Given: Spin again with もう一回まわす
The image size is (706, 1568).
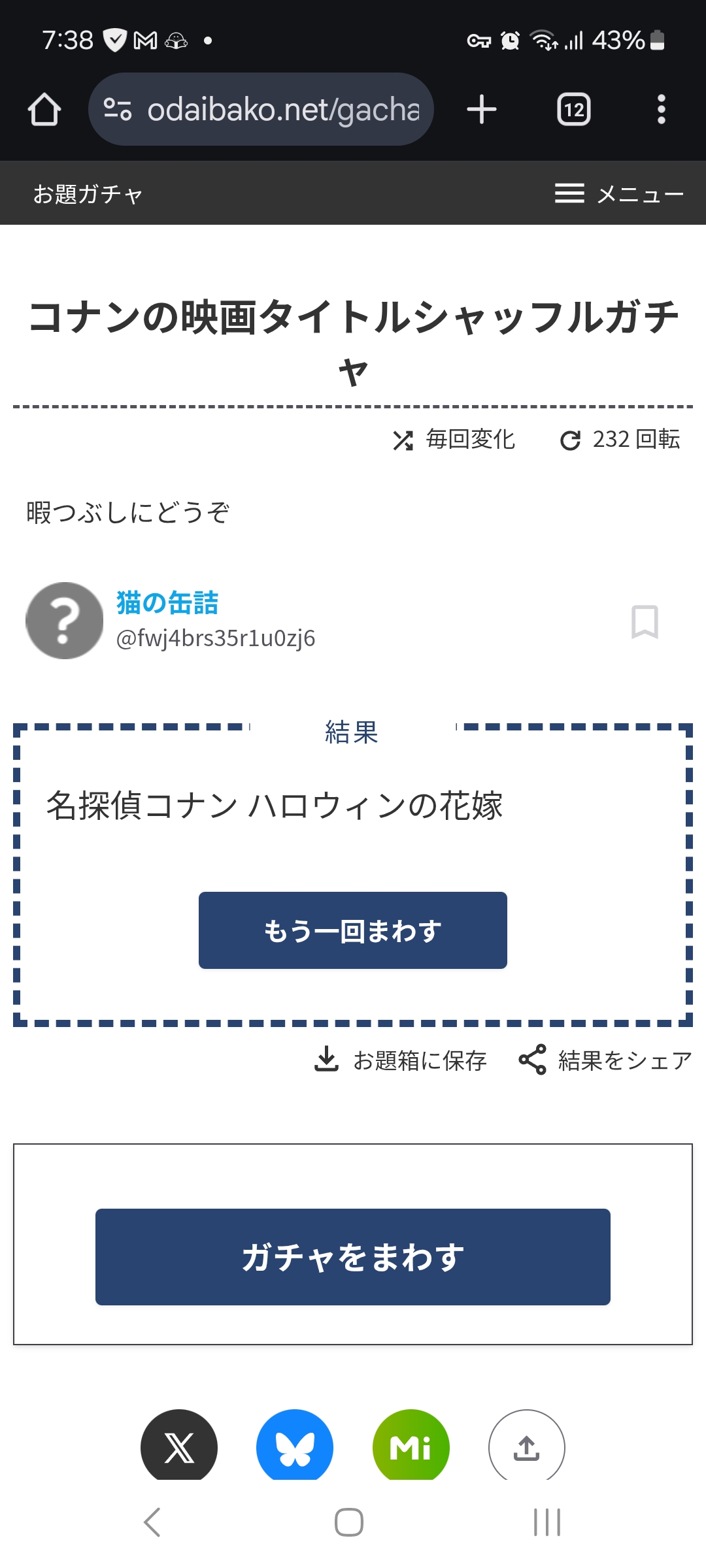Looking at the screenshot, I should [x=353, y=930].
